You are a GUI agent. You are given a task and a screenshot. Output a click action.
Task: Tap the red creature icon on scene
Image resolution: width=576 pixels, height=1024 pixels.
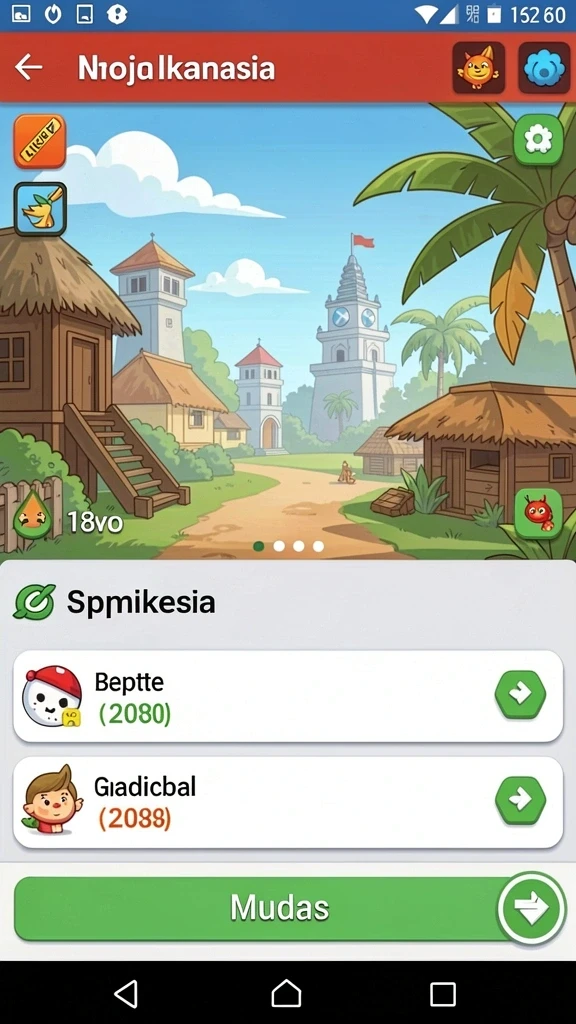pyautogui.click(x=539, y=513)
